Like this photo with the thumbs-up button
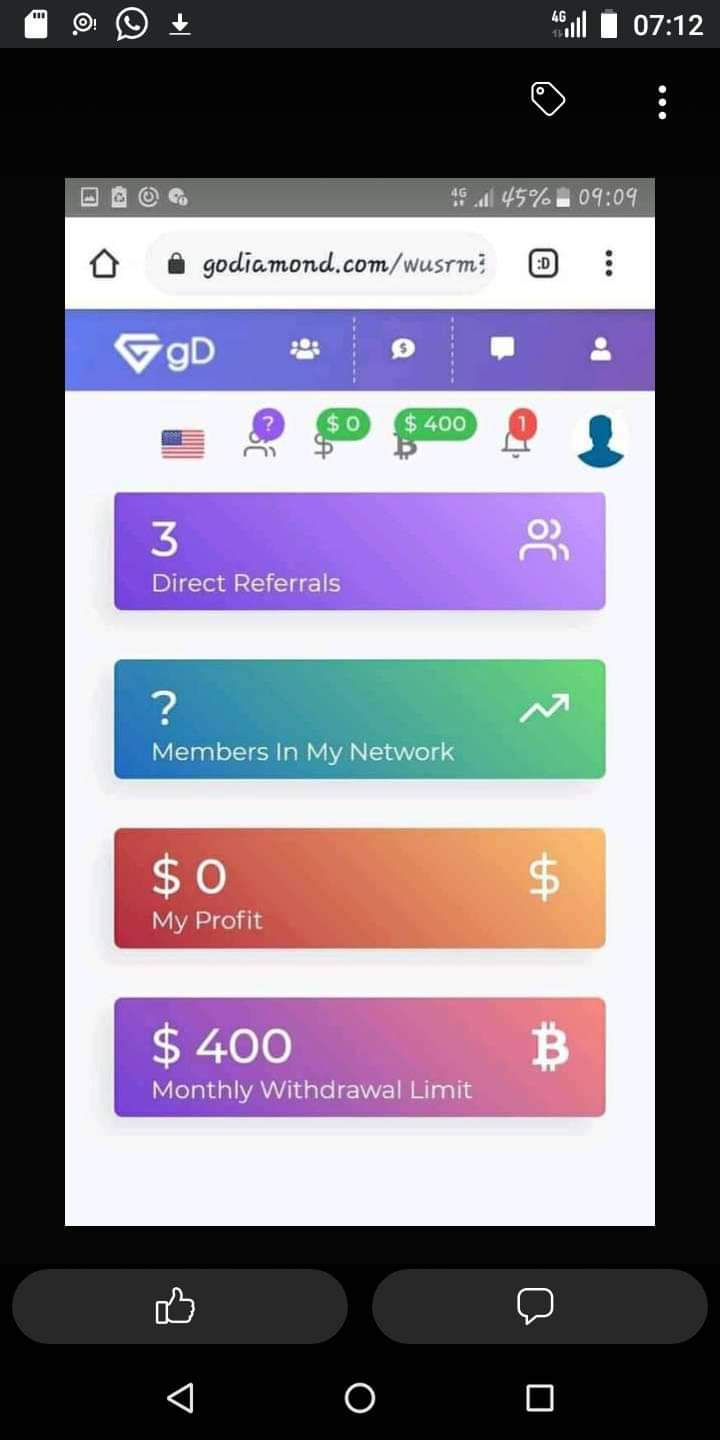Image resolution: width=720 pixels, height=1440 pixels. coord(179,1306)
